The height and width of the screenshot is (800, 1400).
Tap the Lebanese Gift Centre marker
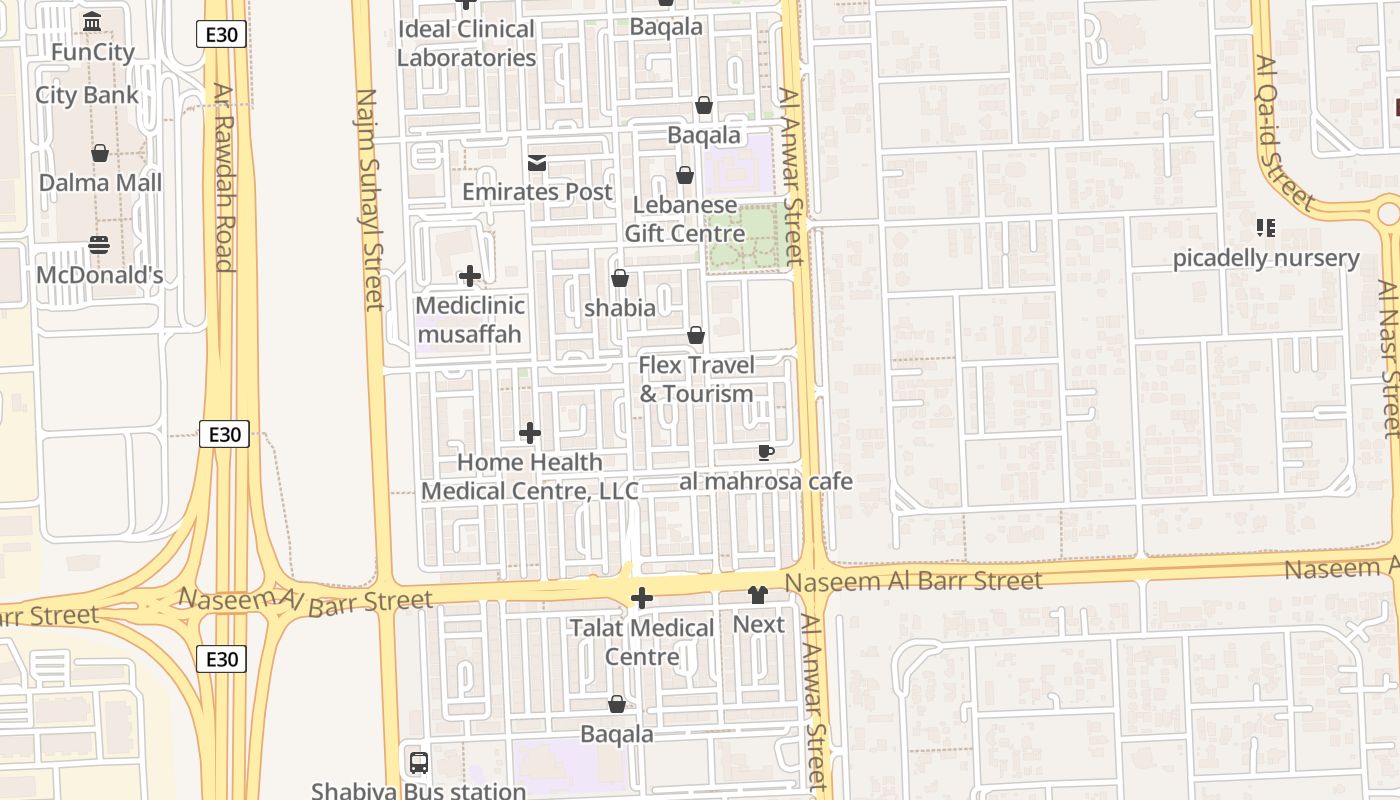click(685, 176)
